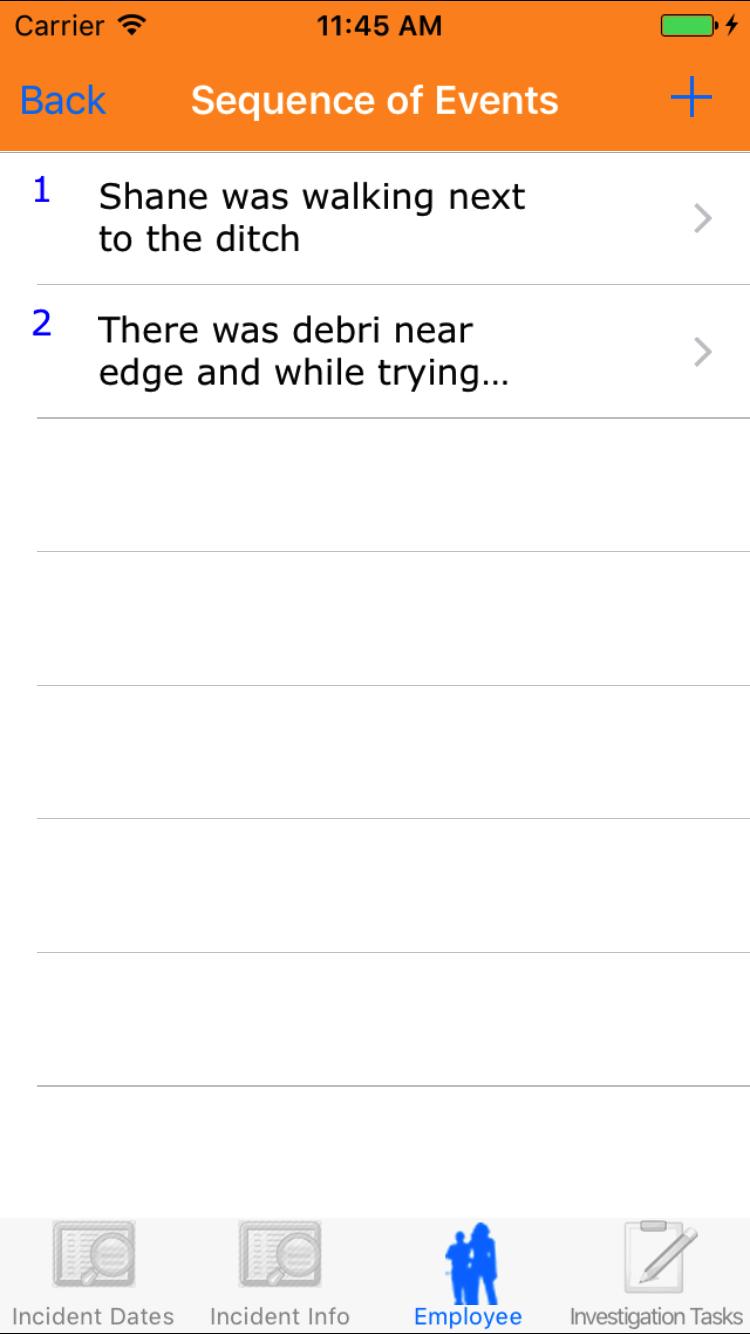Switch to the Incident Info tab
Screen dimensions: 750x1334
[280, 1275]
